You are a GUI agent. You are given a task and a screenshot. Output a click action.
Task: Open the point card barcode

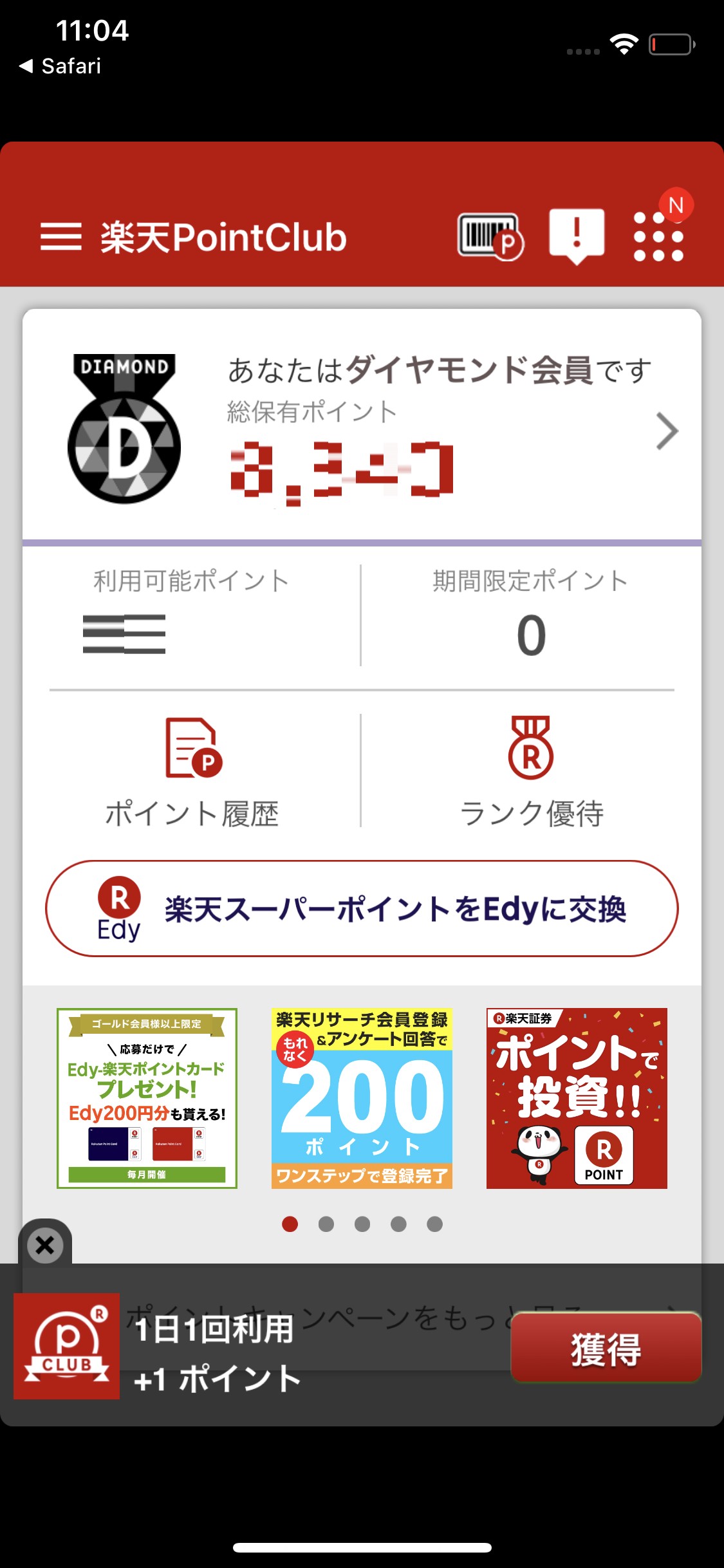pos(490,236)
